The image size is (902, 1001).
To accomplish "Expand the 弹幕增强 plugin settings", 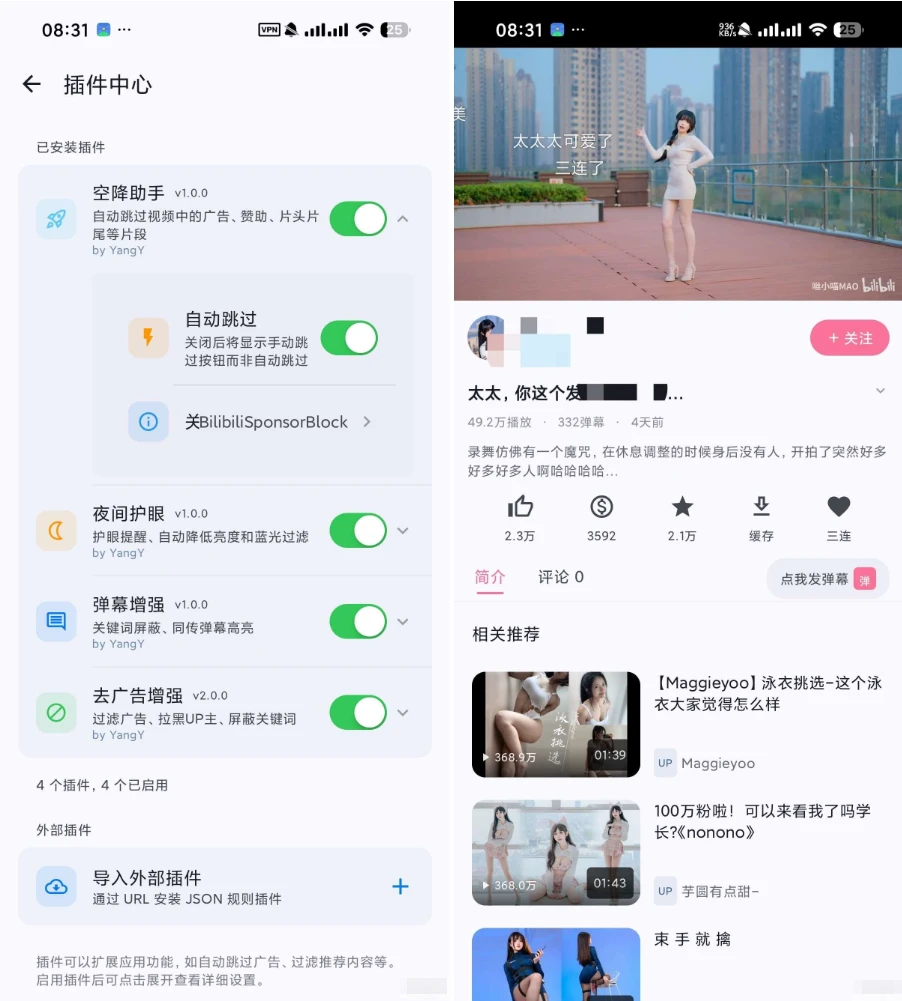I will tap(402, 621).
